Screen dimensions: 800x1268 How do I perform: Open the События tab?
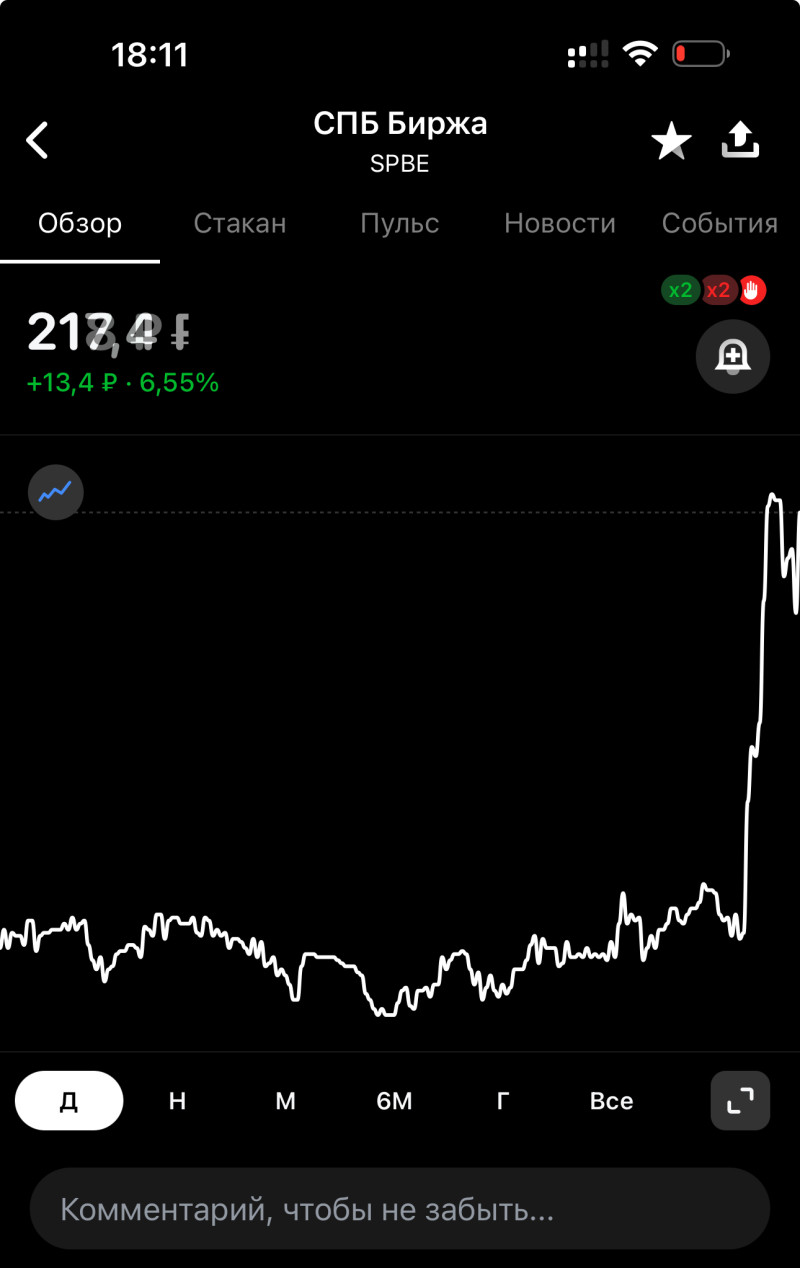point(719,224)
